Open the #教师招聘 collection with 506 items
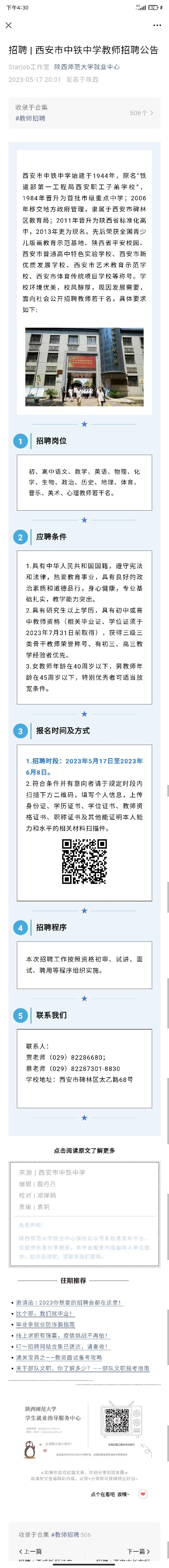Screen dimensions: 169x1568 tap(84, 113)
